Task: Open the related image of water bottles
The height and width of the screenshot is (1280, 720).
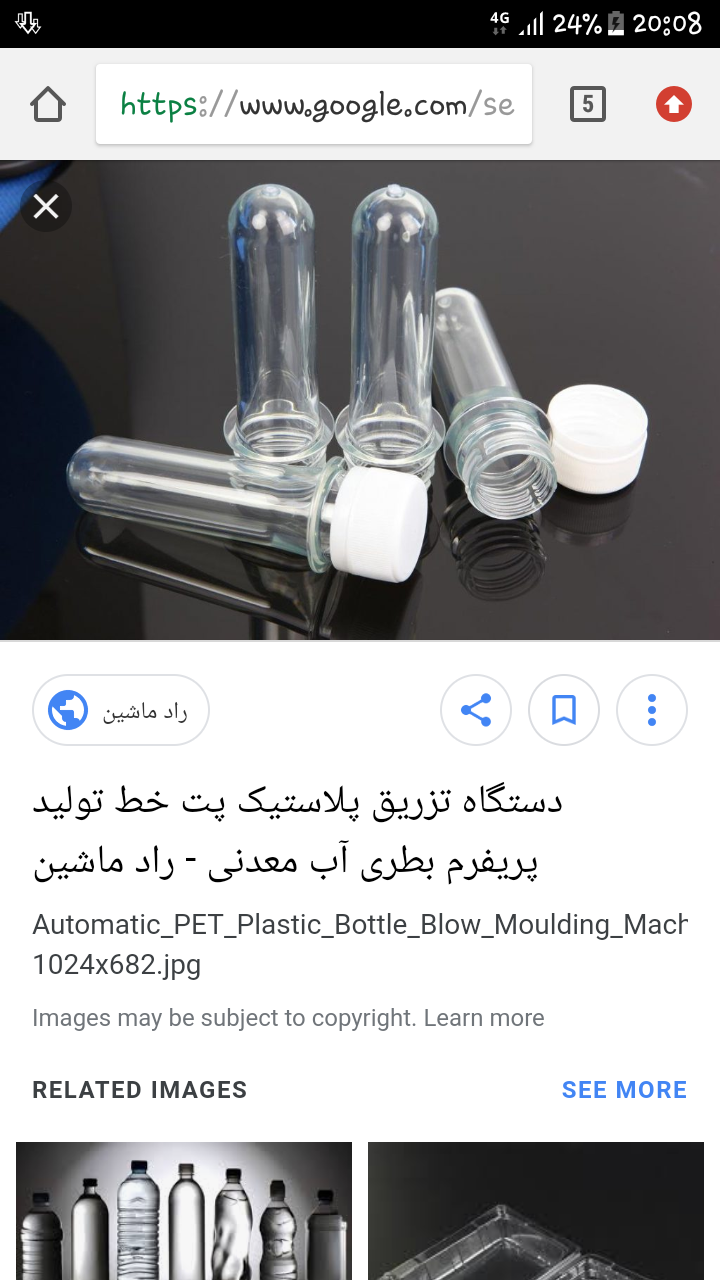Action: (184, 1211)
